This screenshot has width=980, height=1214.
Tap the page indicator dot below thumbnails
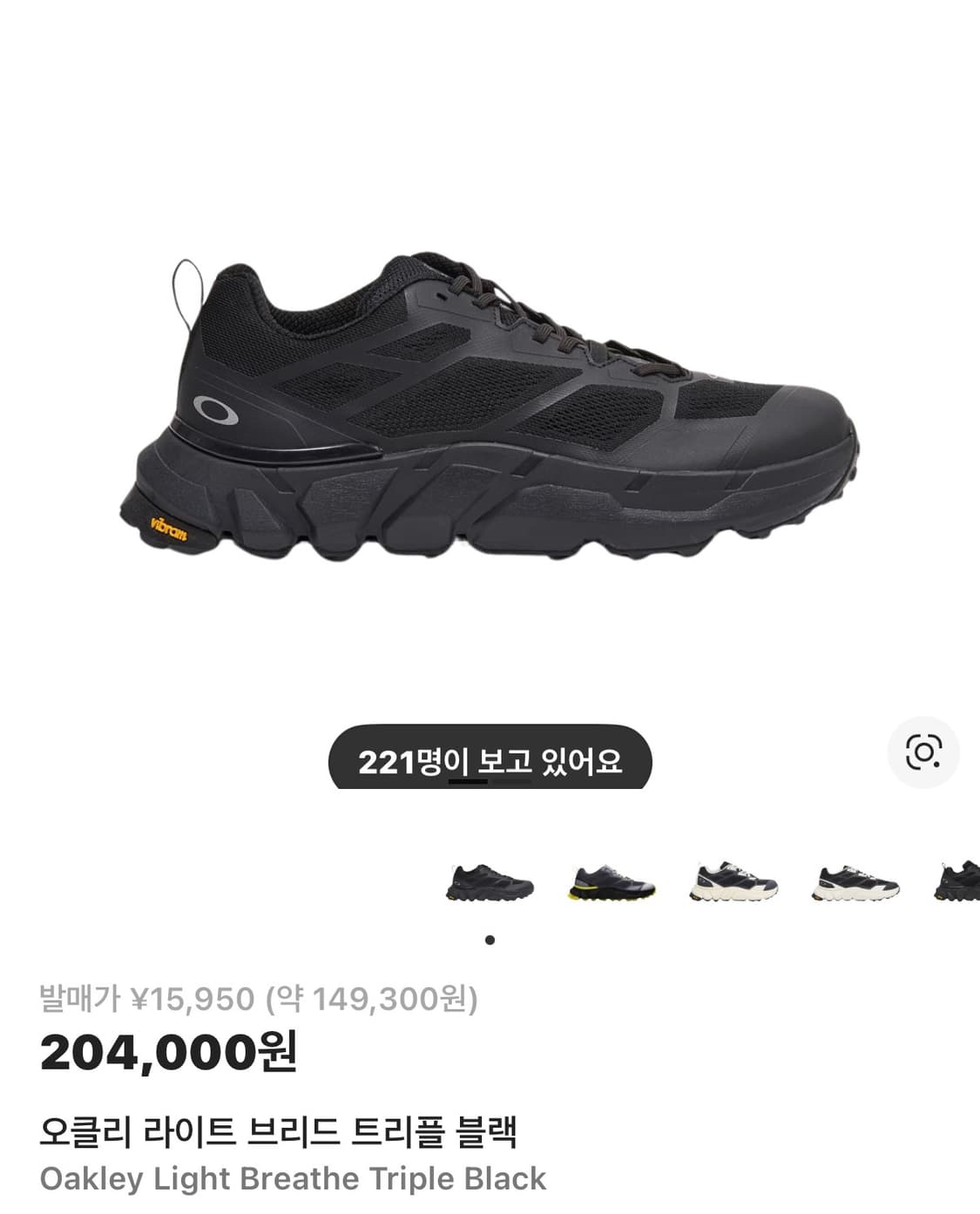pos(490,940)
